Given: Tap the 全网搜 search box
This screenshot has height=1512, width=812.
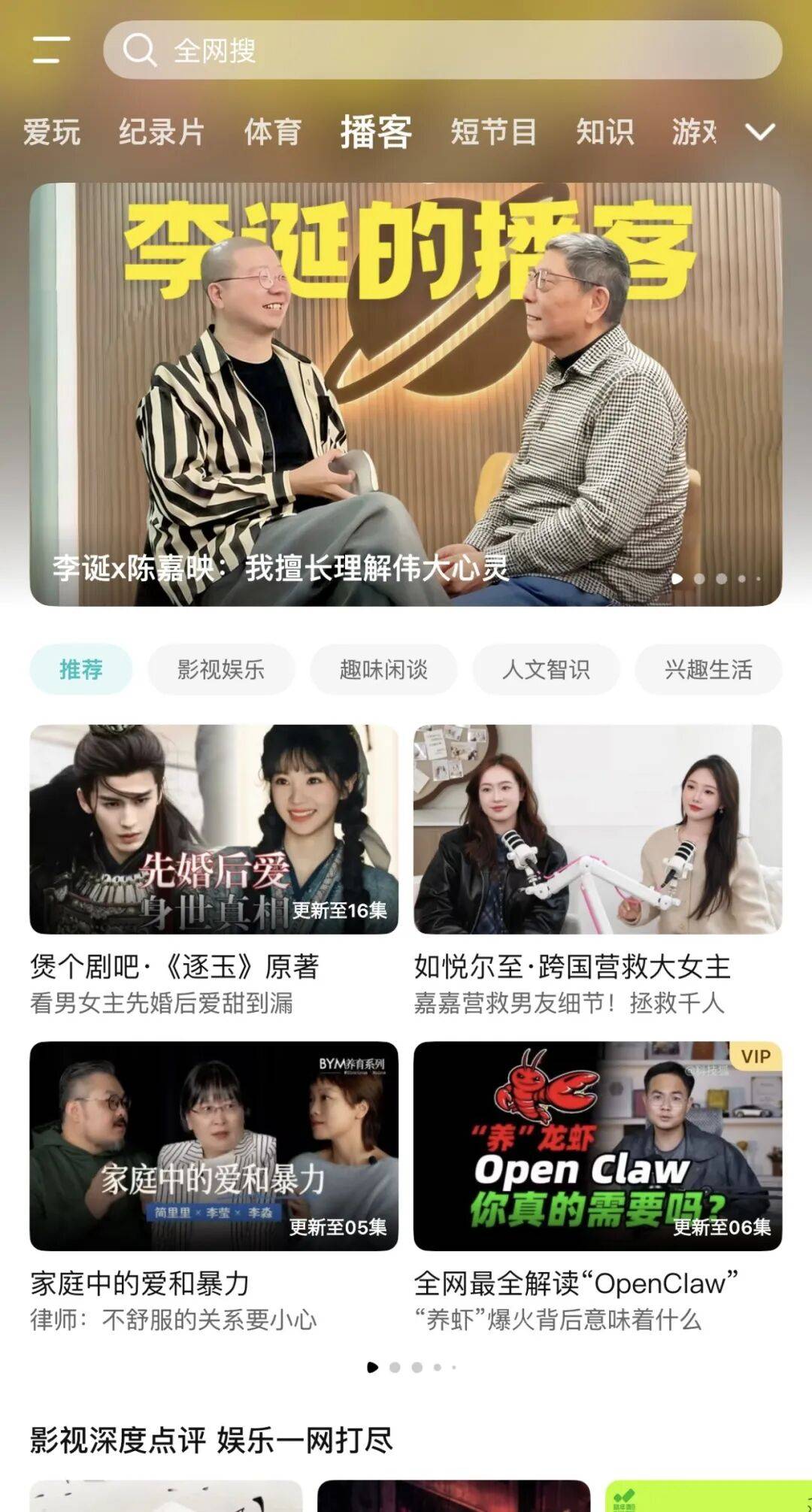Looking at the screenshot, I should [442, 50].
